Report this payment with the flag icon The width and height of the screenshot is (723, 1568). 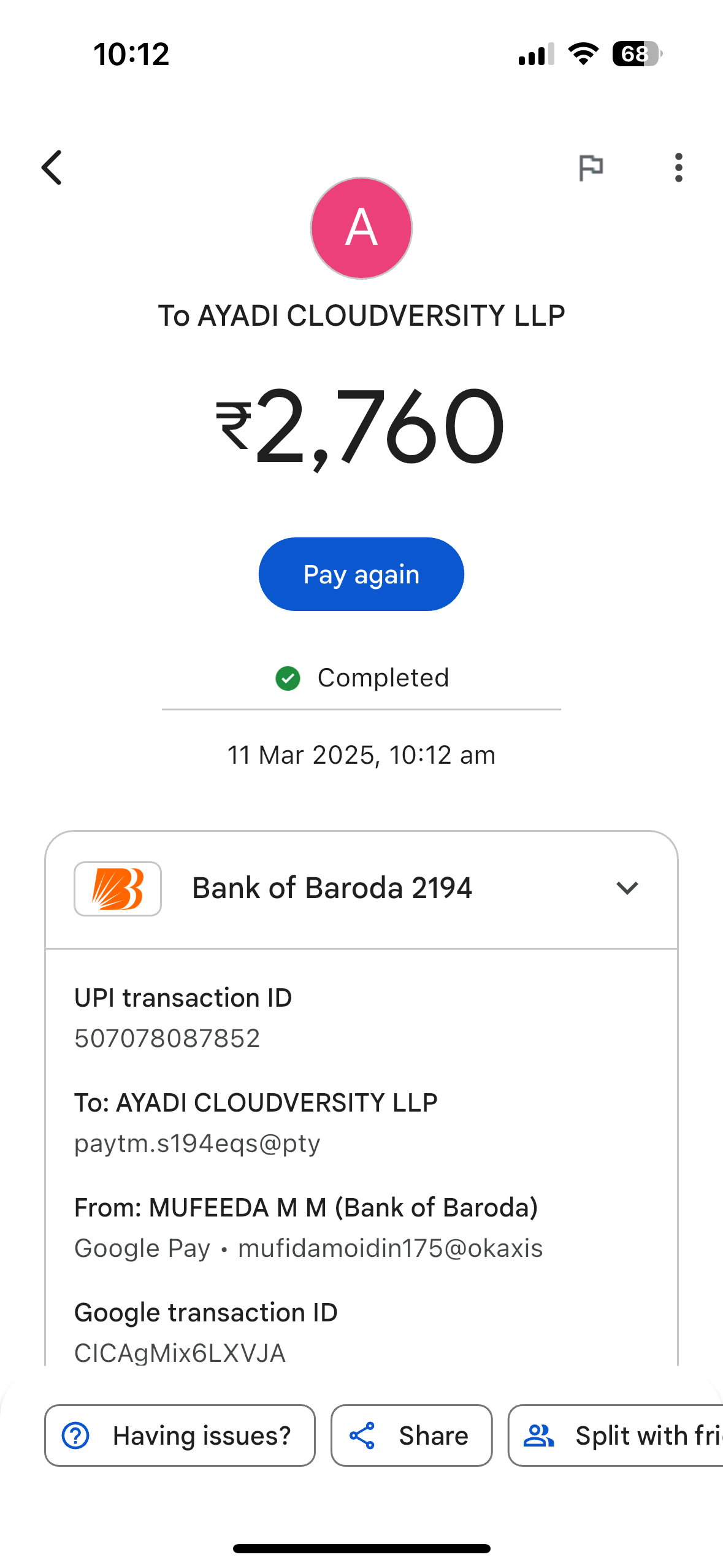591,167
